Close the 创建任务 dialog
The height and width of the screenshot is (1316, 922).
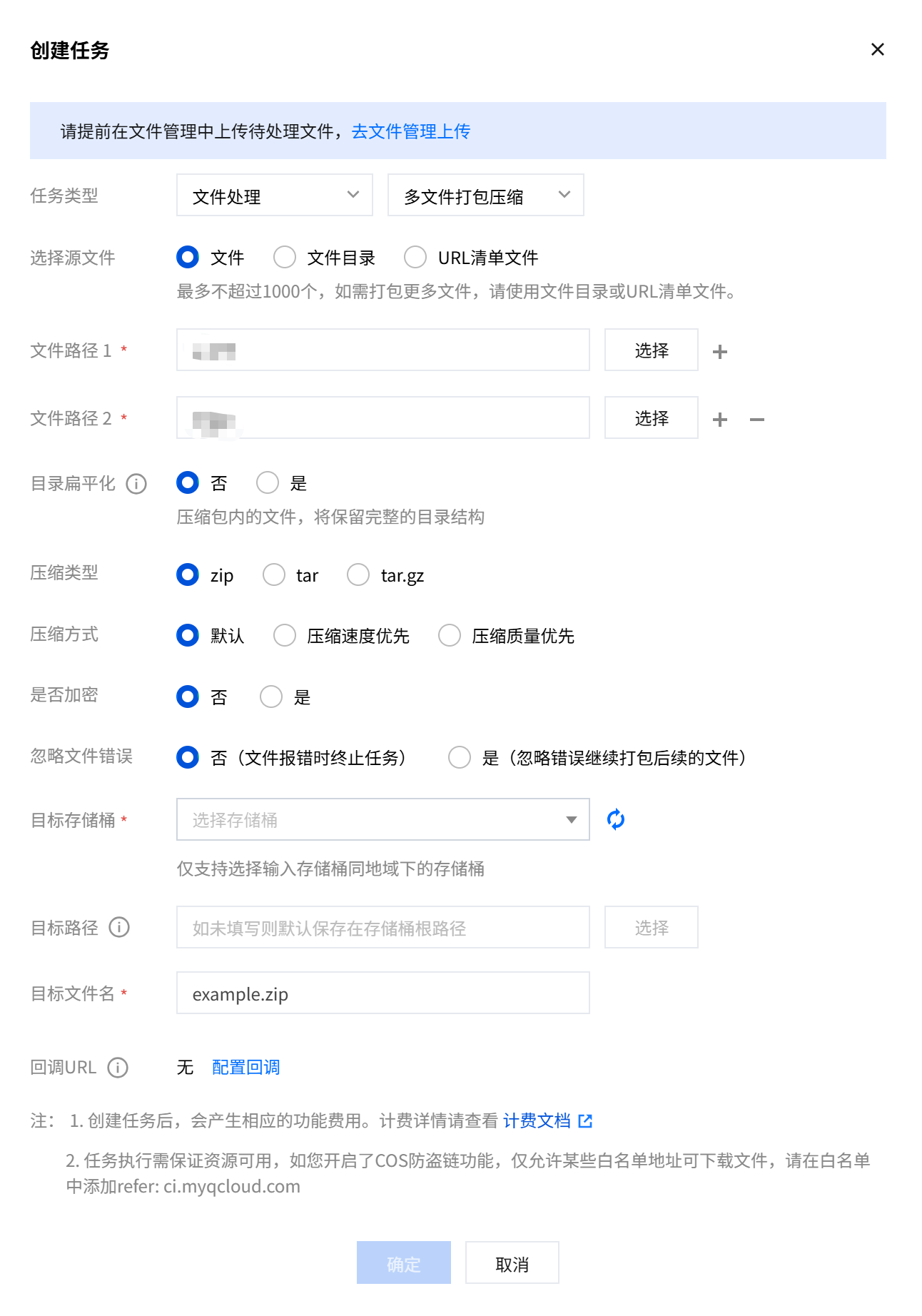pyautogui.click(x=877, y=49)
